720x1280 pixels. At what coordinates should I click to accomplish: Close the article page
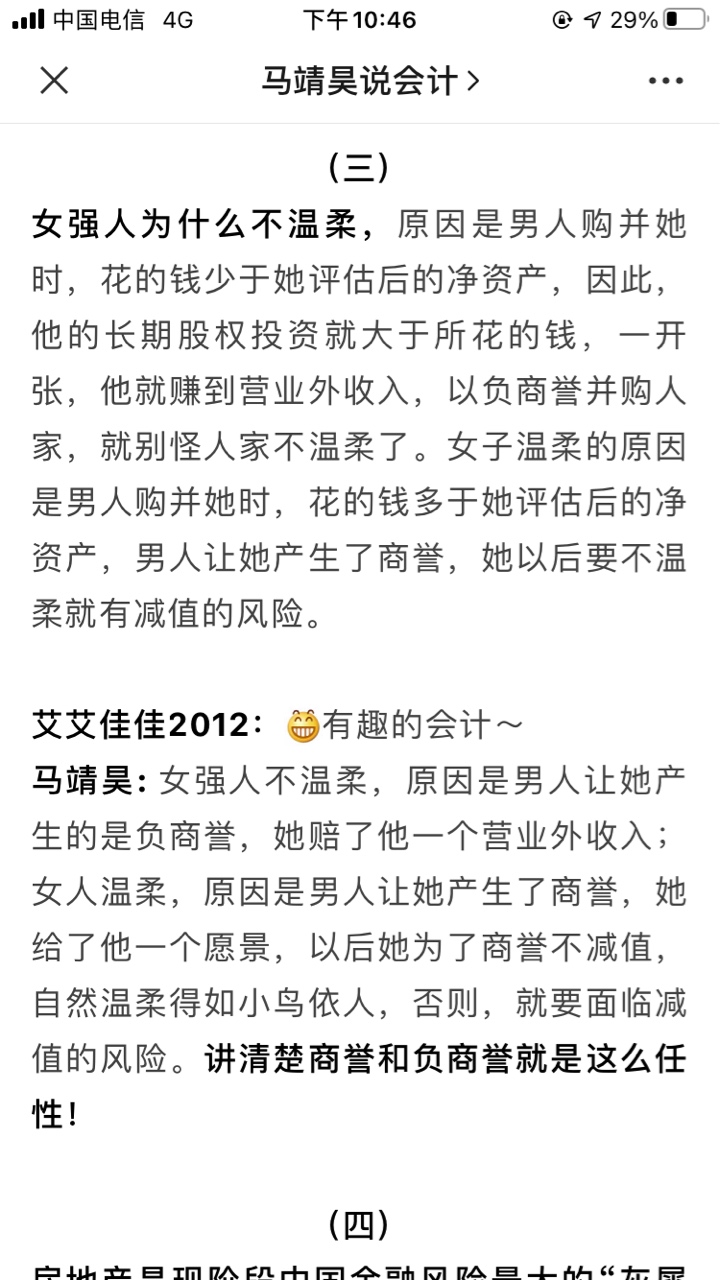54,81
